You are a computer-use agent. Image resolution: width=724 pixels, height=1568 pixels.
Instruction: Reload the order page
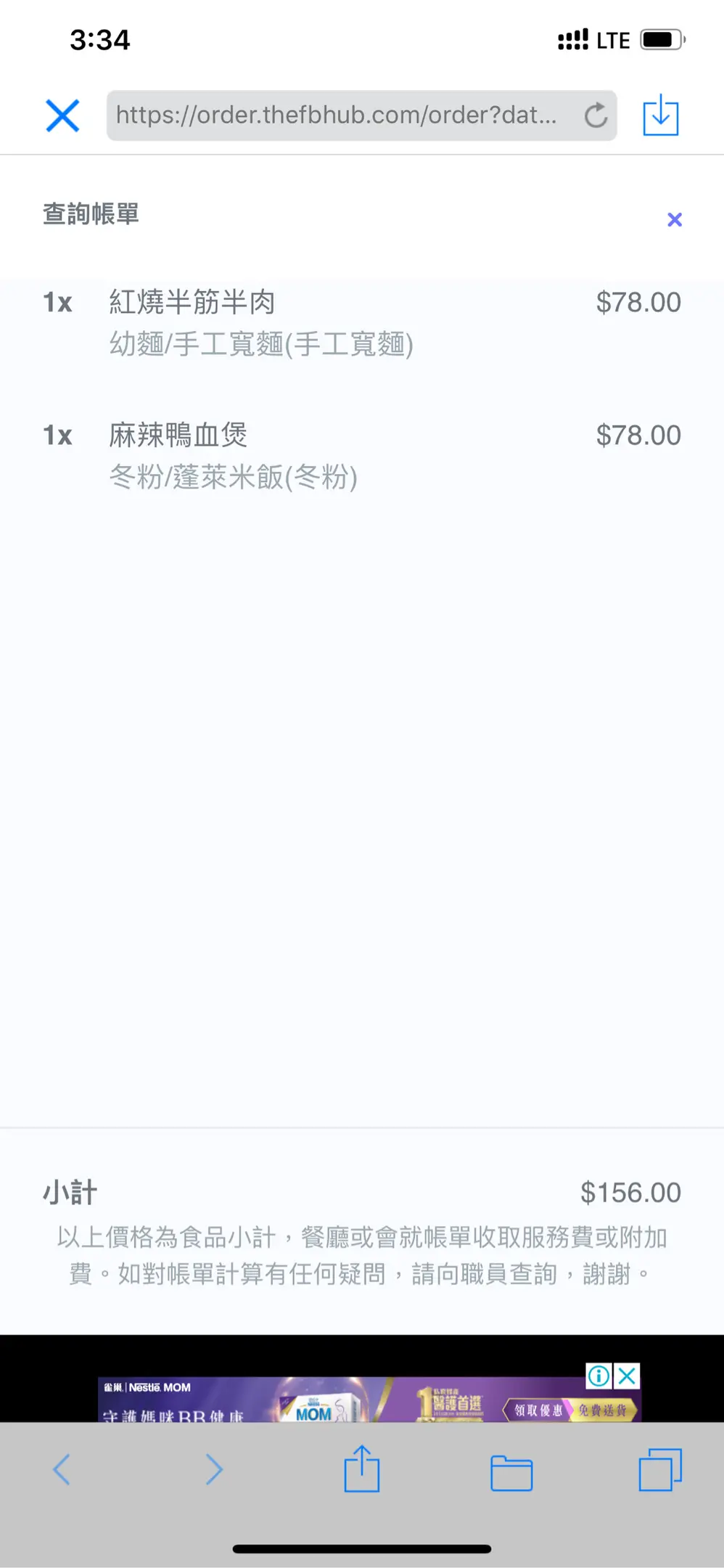(x=596, y=115)
